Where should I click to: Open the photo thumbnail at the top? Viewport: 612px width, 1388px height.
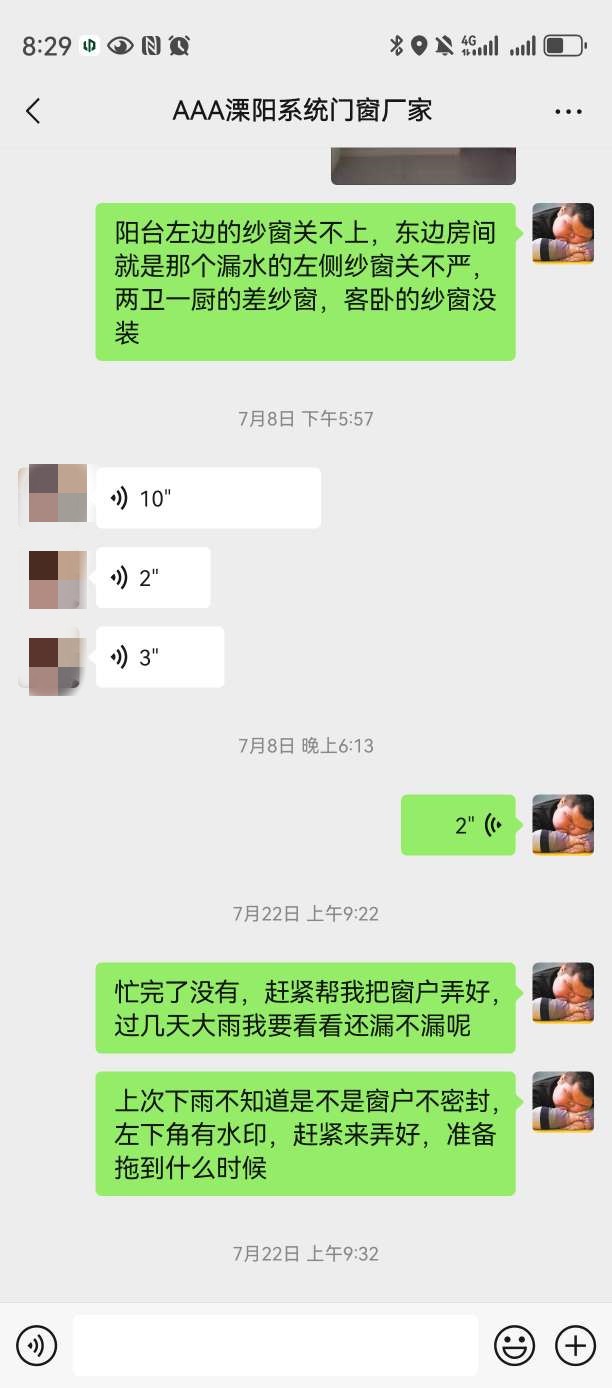423,166
